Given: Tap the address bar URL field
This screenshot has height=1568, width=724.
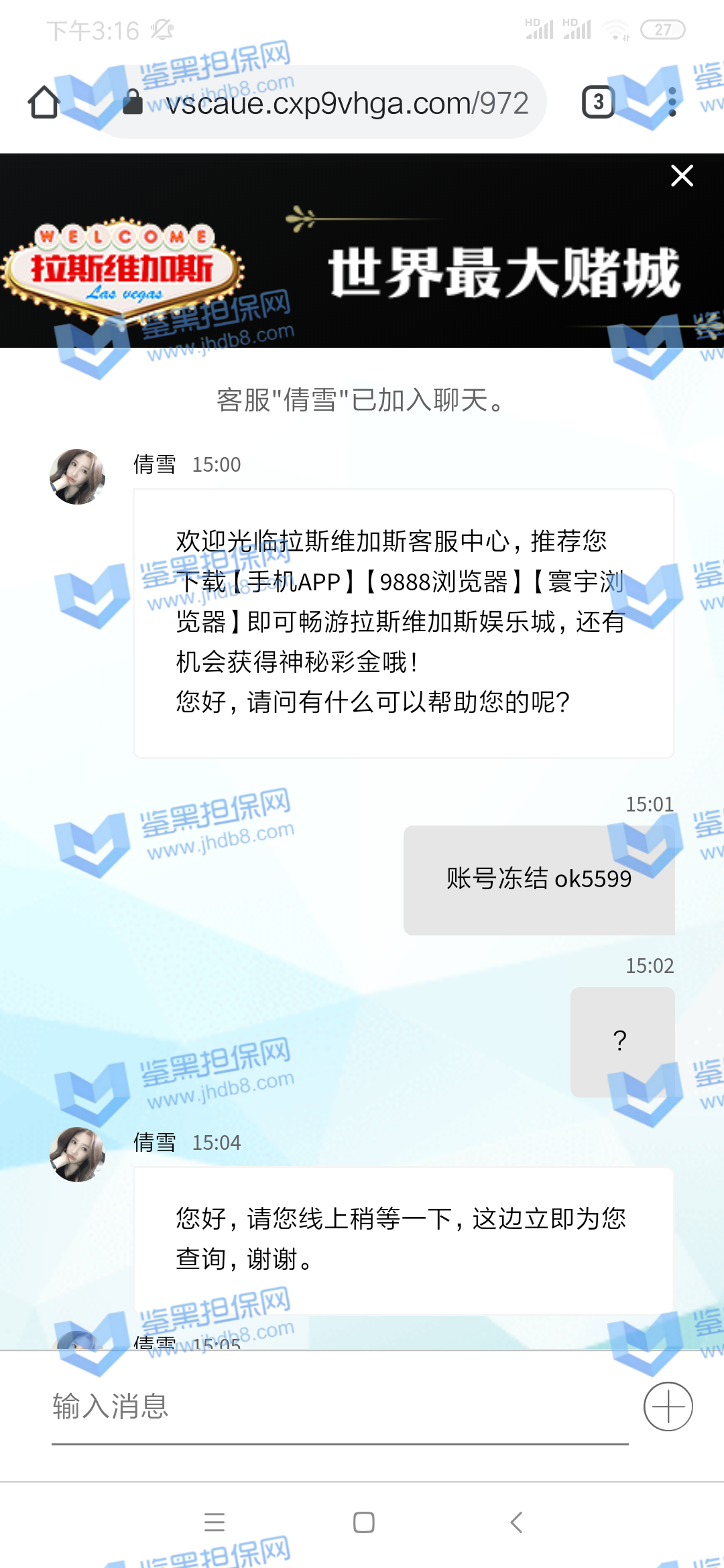Looking at the screenshot, I should coord(335,103).
